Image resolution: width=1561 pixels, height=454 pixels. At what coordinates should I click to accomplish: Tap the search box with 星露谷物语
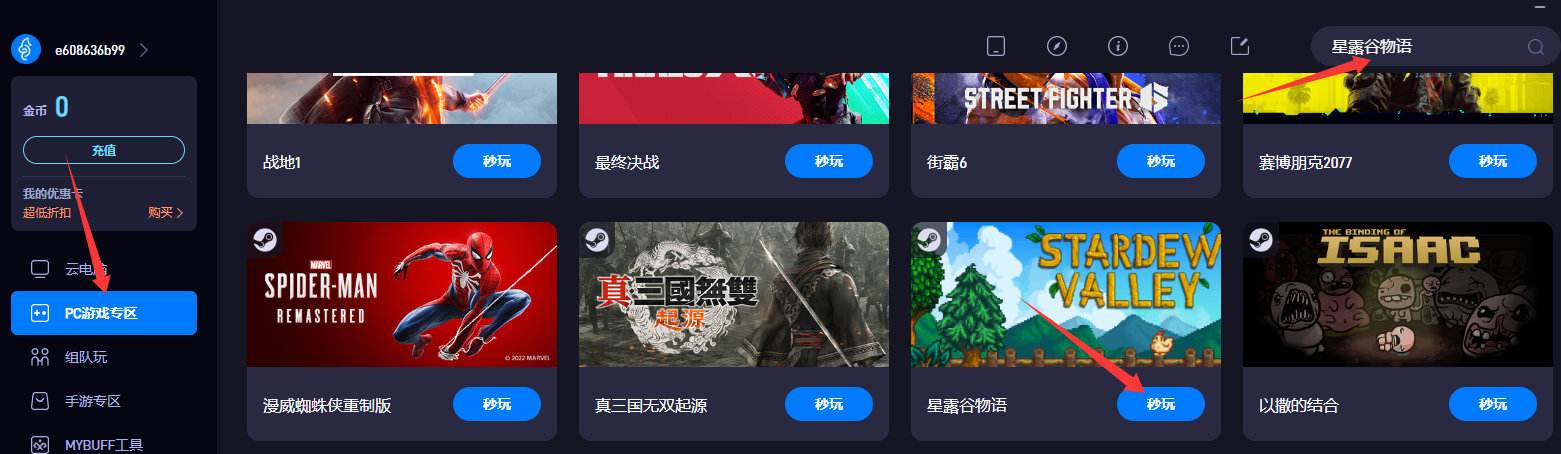tap(1420, 46)
